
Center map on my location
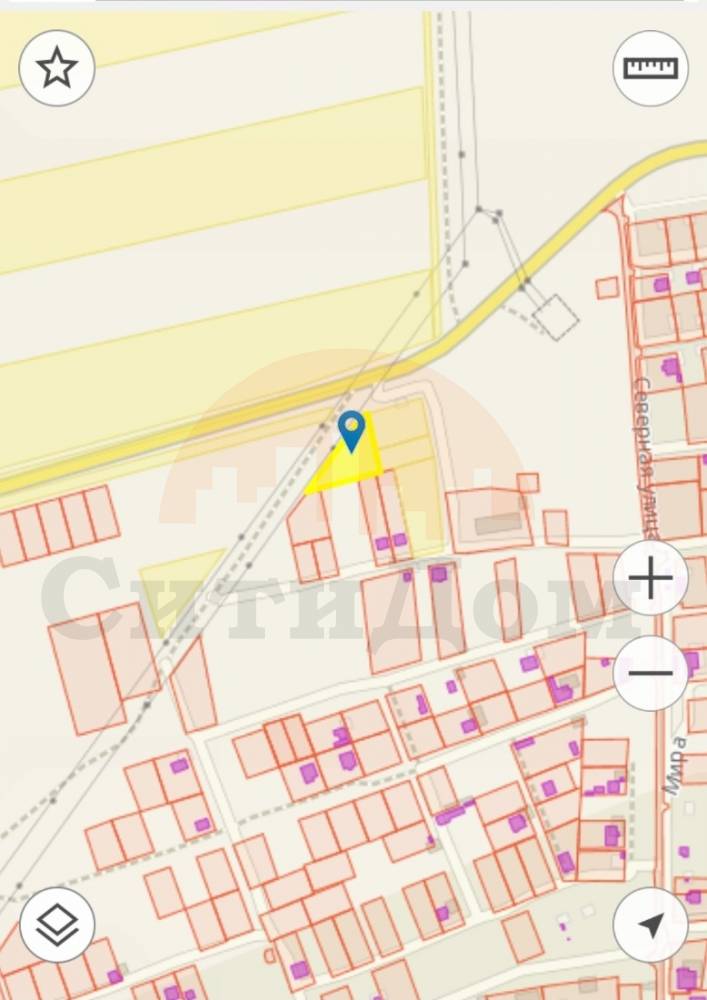(x=650, y=925)
